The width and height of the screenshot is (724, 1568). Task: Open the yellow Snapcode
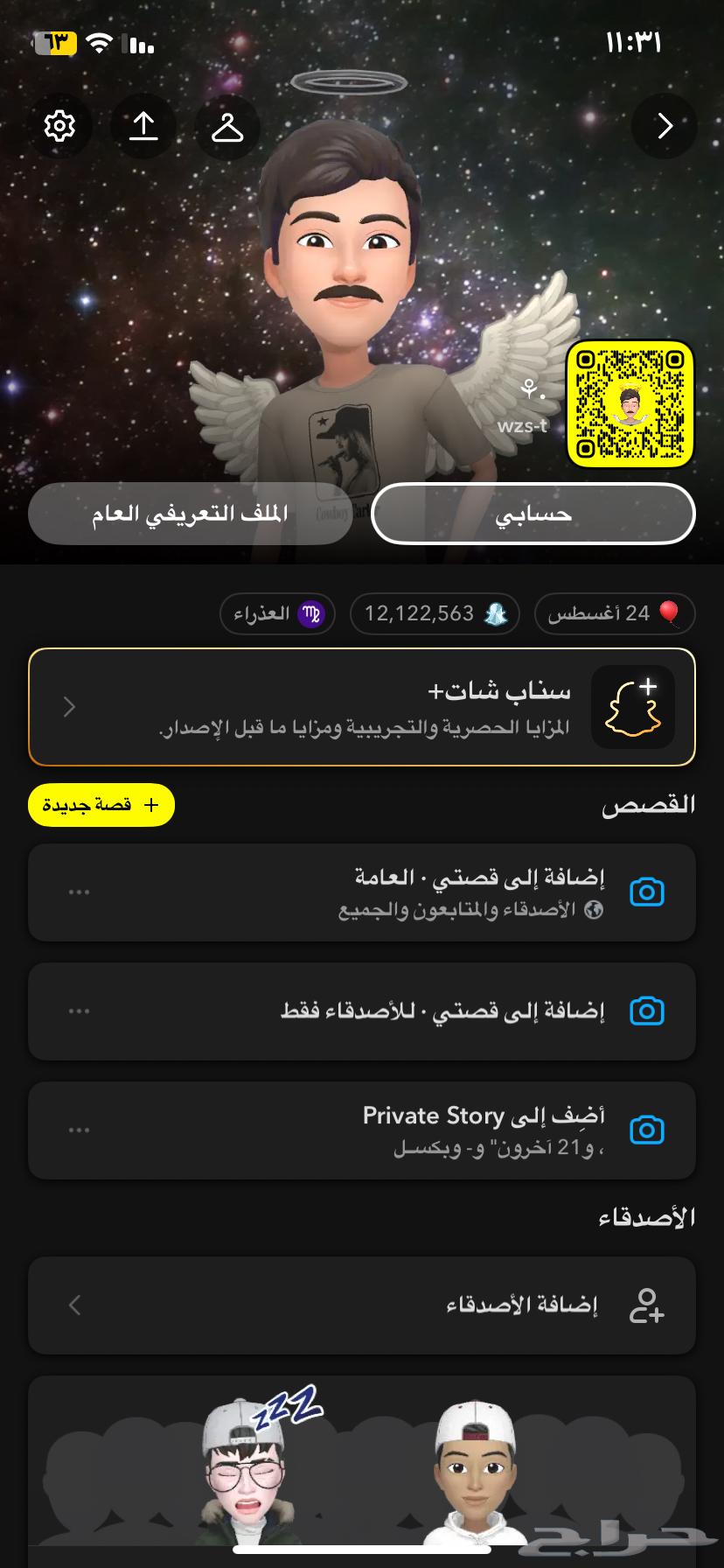point(630,404)
